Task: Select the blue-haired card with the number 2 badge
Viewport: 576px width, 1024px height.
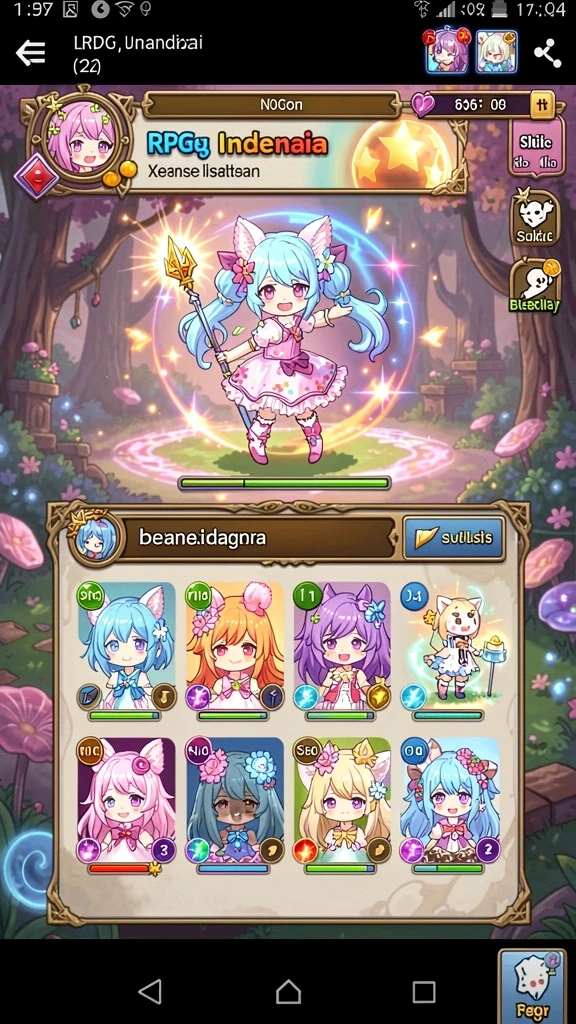Action: 451,807
